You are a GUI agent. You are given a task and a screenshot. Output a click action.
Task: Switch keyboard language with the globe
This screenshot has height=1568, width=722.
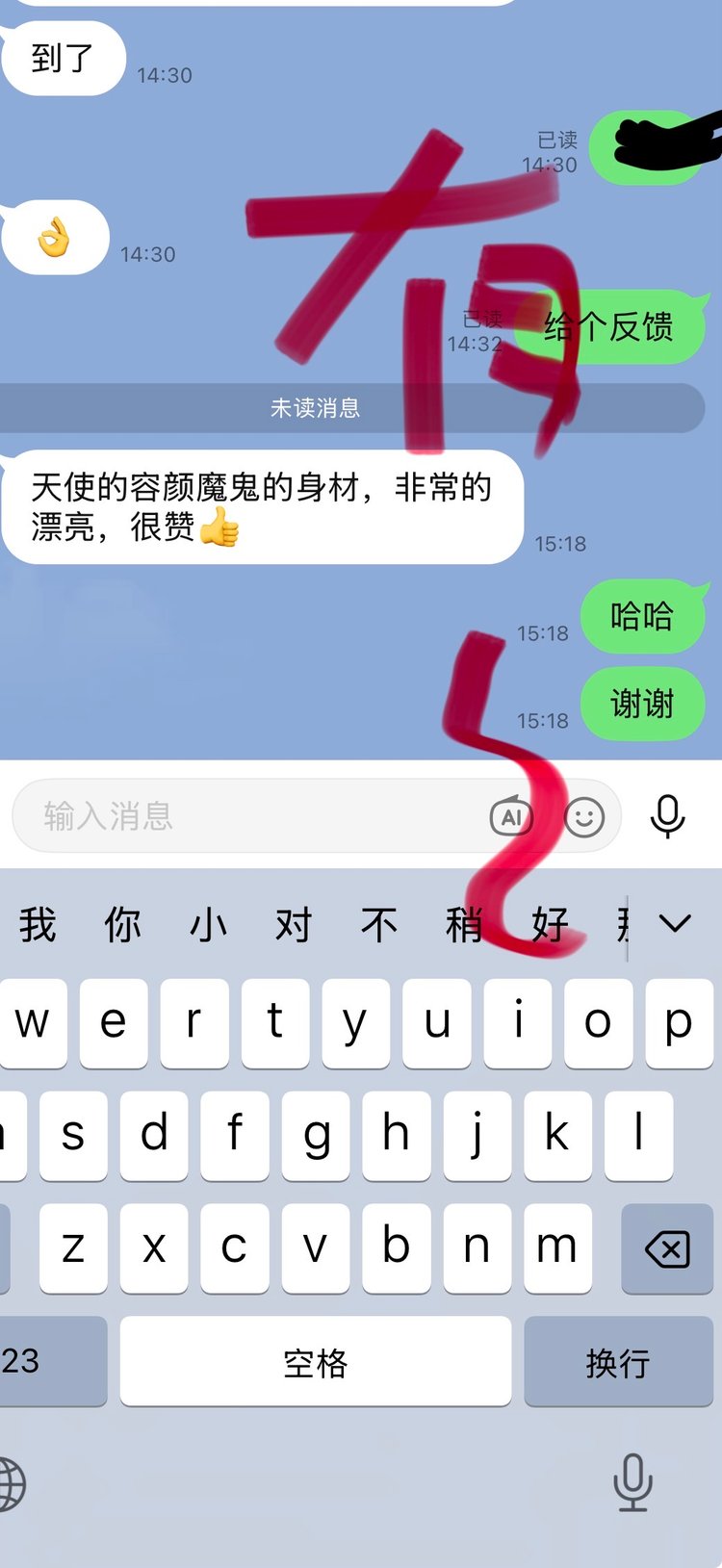tap(10, 1484)
